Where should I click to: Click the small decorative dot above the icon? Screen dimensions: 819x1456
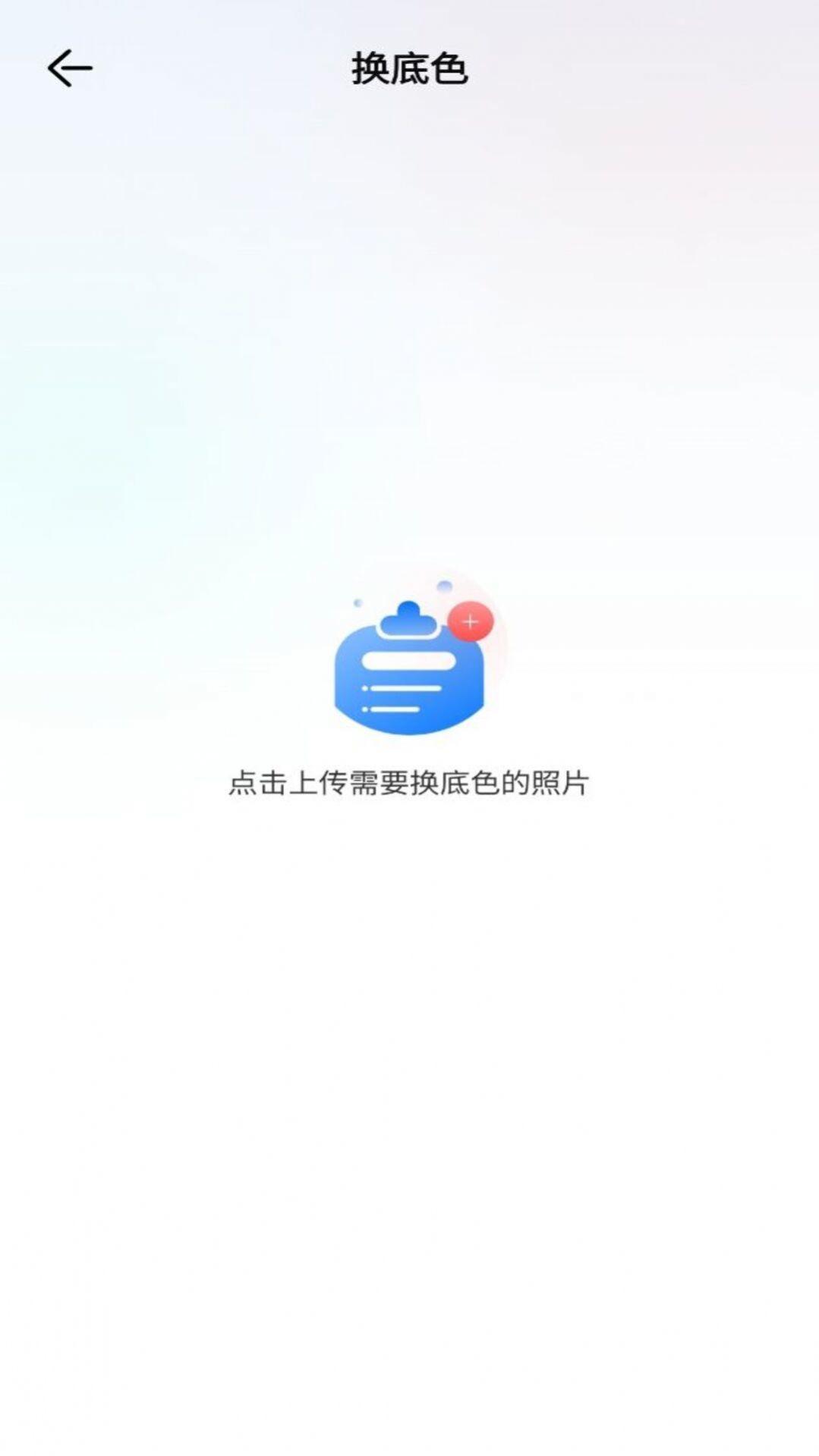(x=446, y=584)
